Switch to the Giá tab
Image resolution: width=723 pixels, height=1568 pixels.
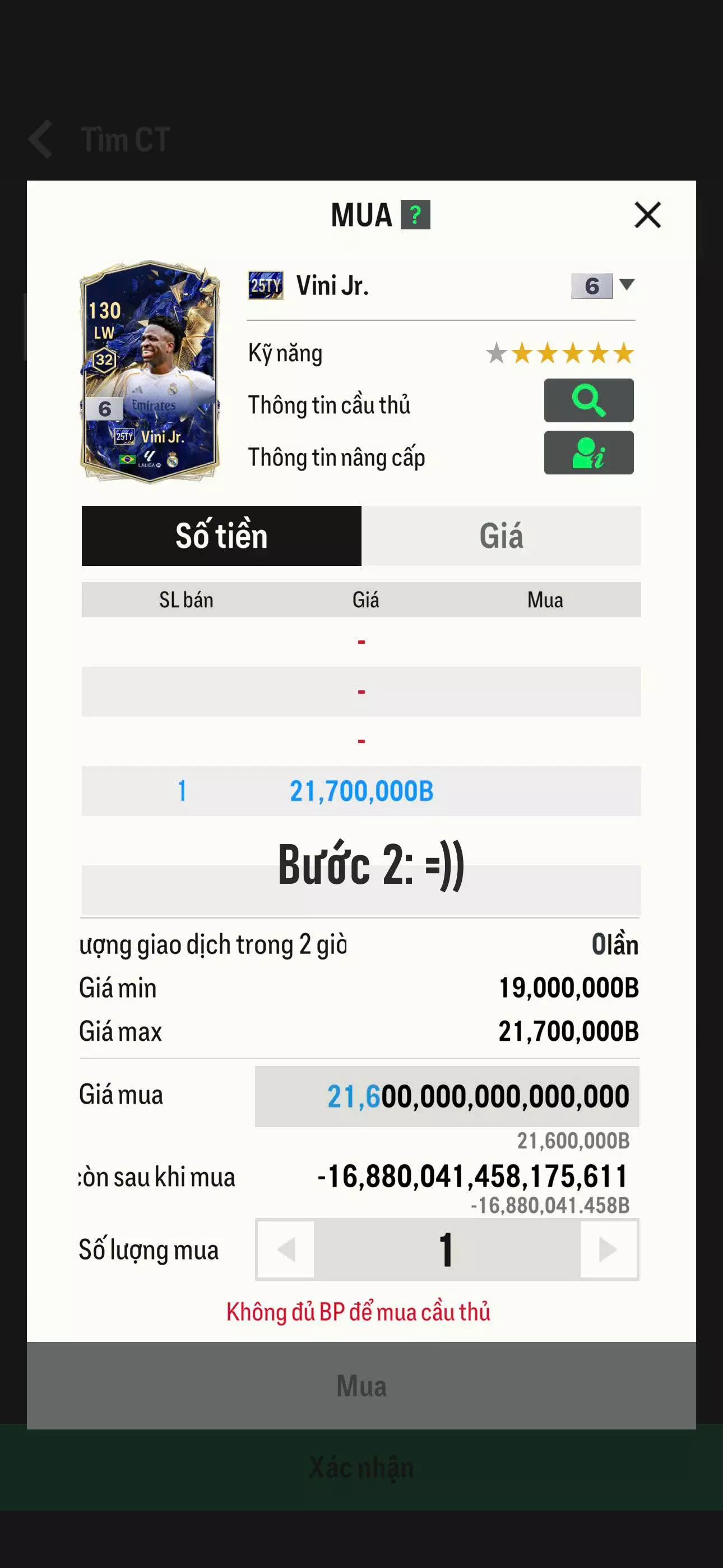pos(501,536)
